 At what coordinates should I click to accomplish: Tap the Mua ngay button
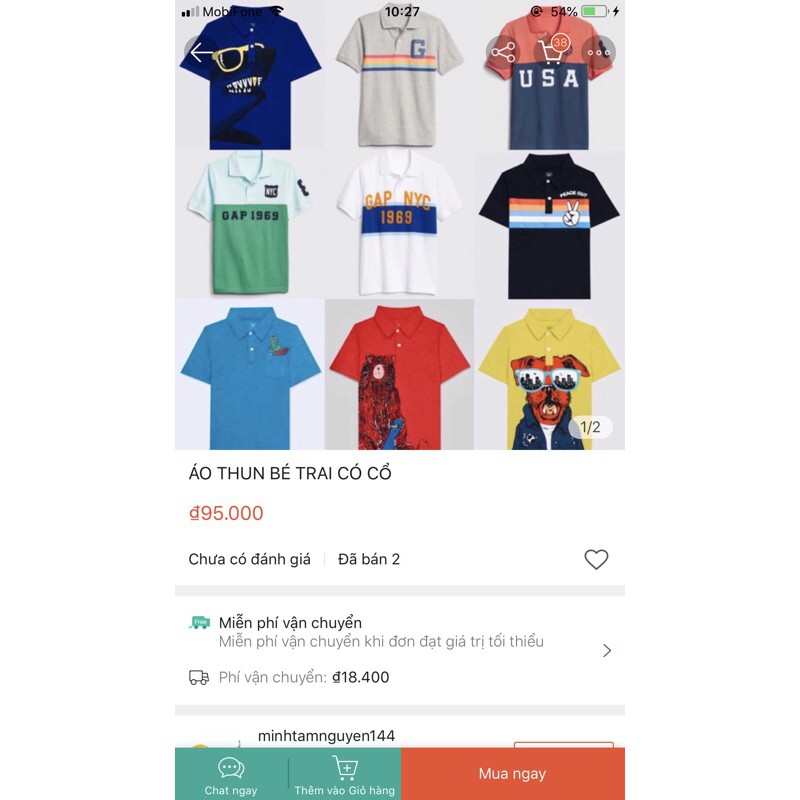click(x=512, y=774)
